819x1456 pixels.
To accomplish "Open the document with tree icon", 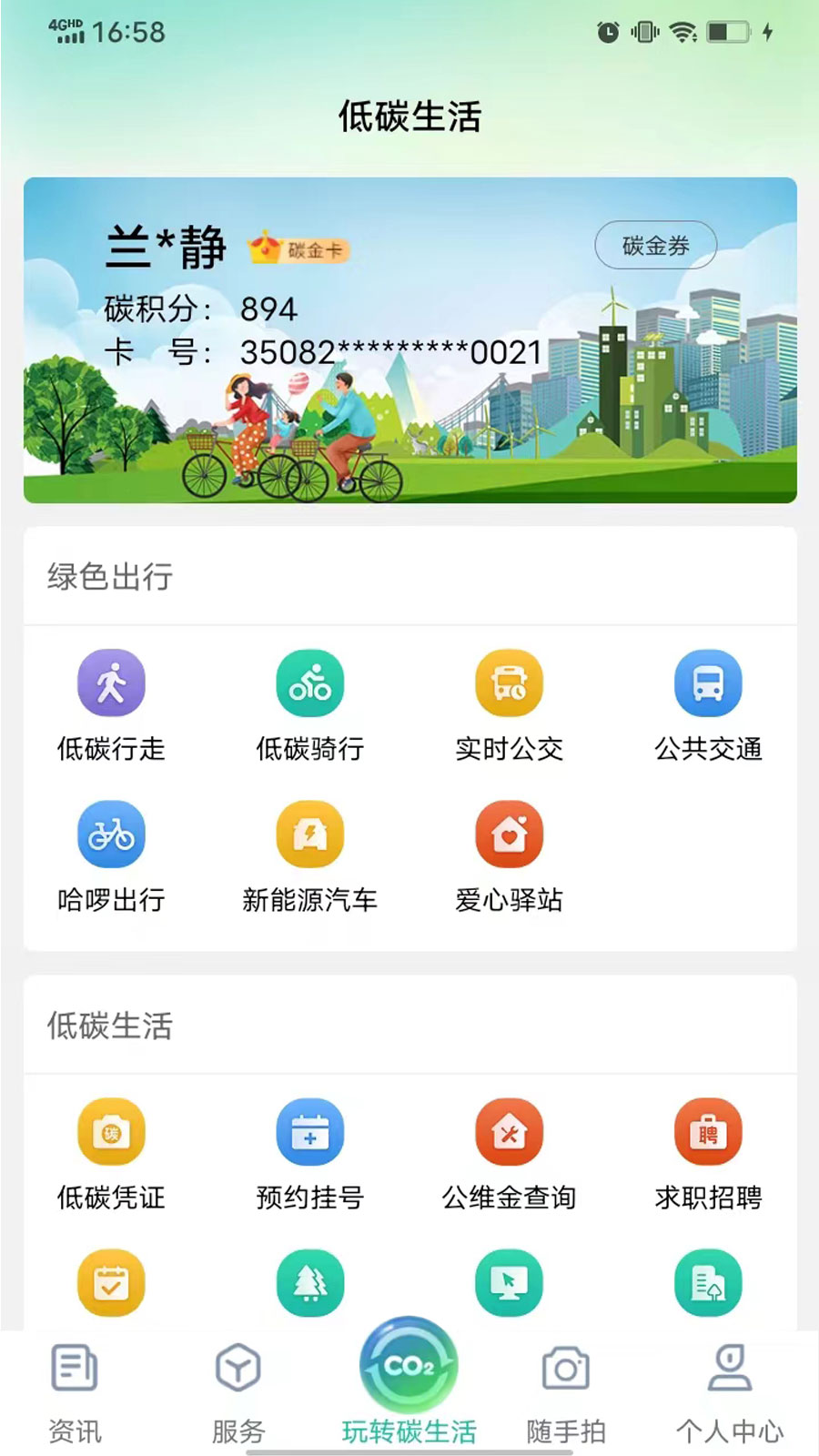I will click(x=709, y=1283).
